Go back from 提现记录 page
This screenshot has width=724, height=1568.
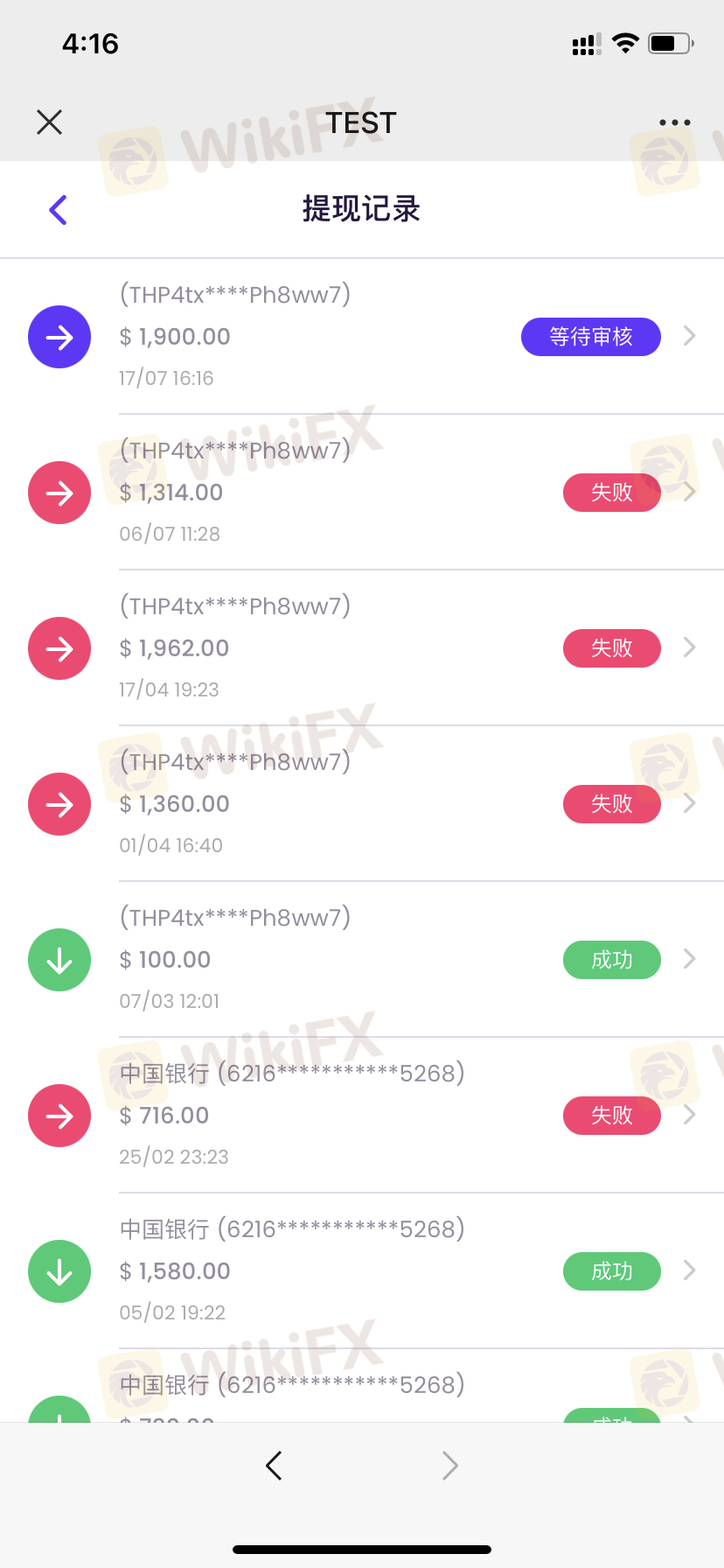click(59, 210)
